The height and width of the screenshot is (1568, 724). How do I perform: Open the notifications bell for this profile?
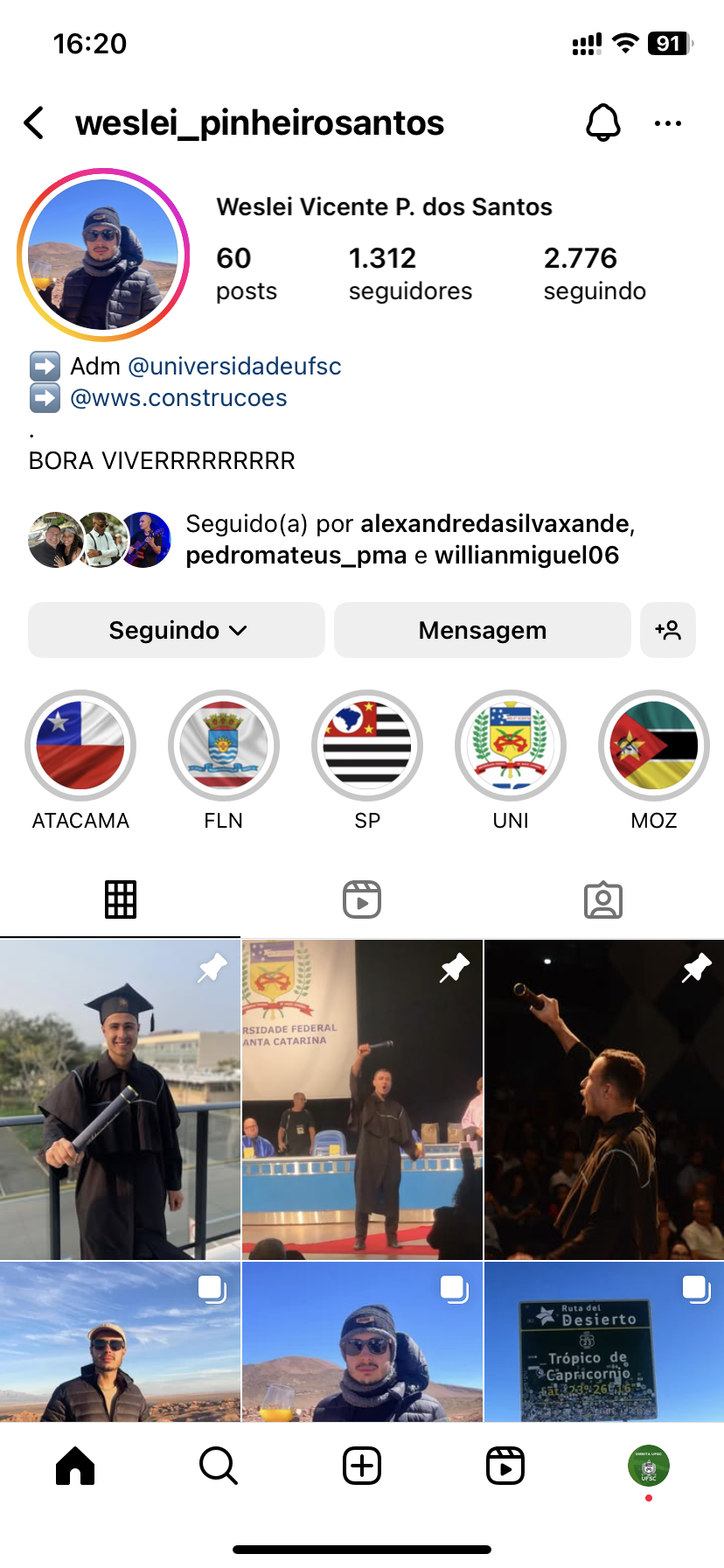[602, 123]
